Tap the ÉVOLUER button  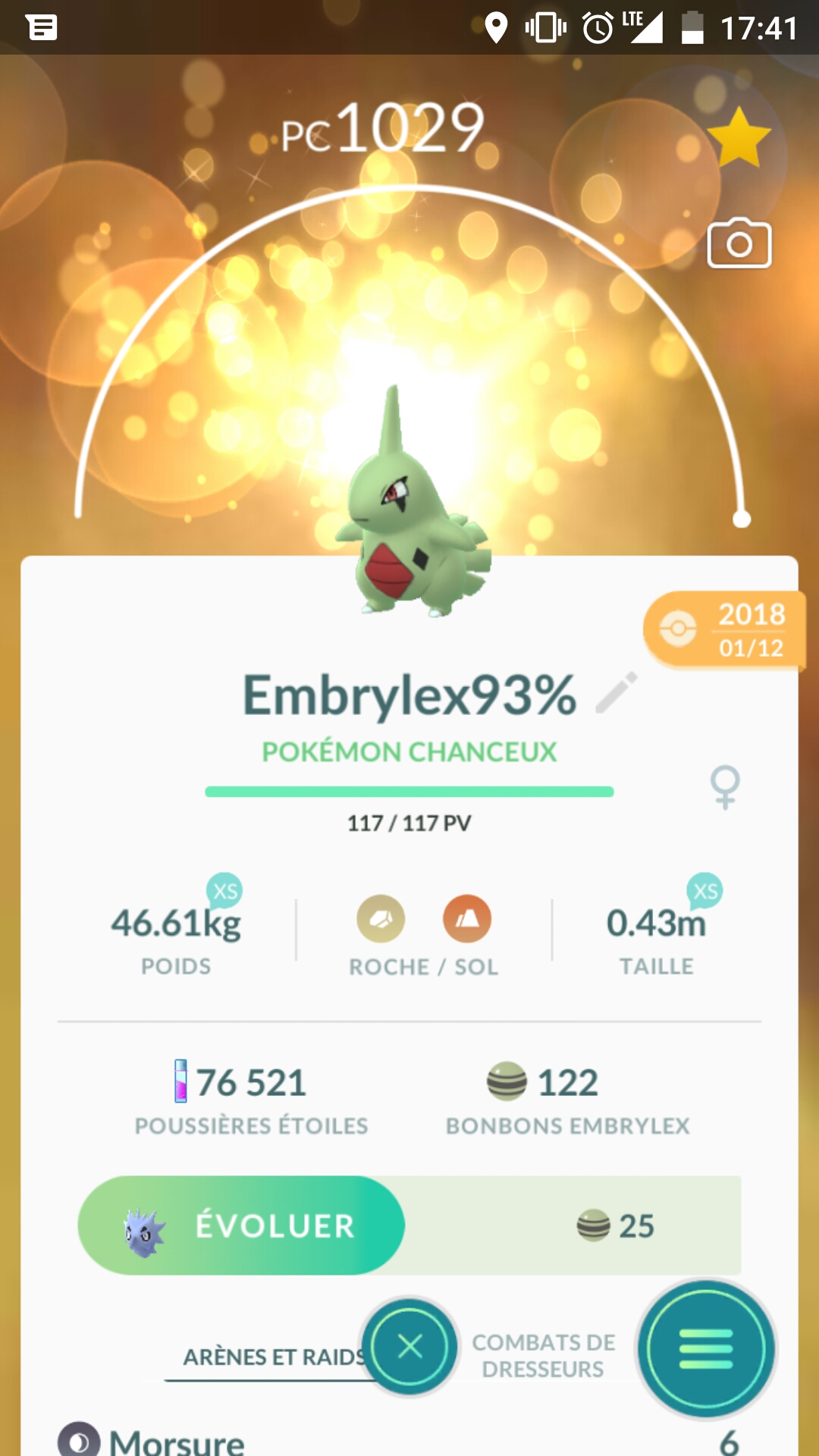(x=241, y=1225)
